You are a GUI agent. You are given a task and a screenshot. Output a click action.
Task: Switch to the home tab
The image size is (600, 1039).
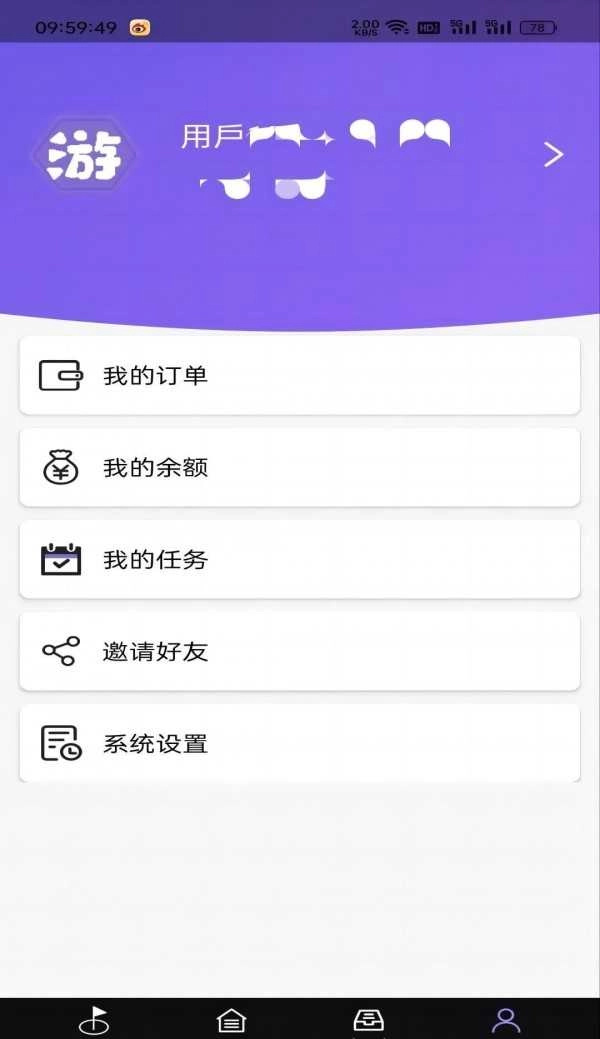tap(231, 1019)
